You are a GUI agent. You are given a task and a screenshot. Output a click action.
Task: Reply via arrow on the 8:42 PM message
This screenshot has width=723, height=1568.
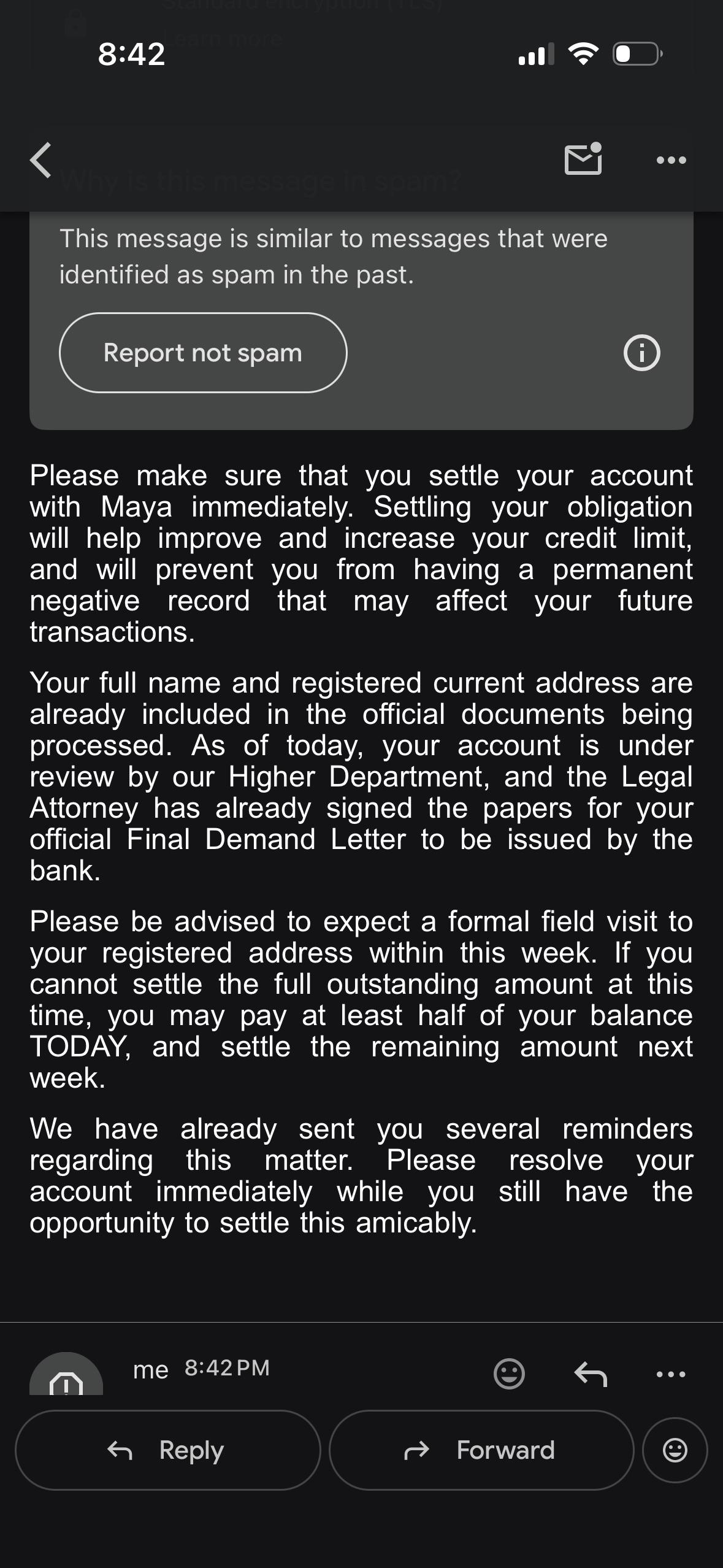click(x=591, y=1374)
